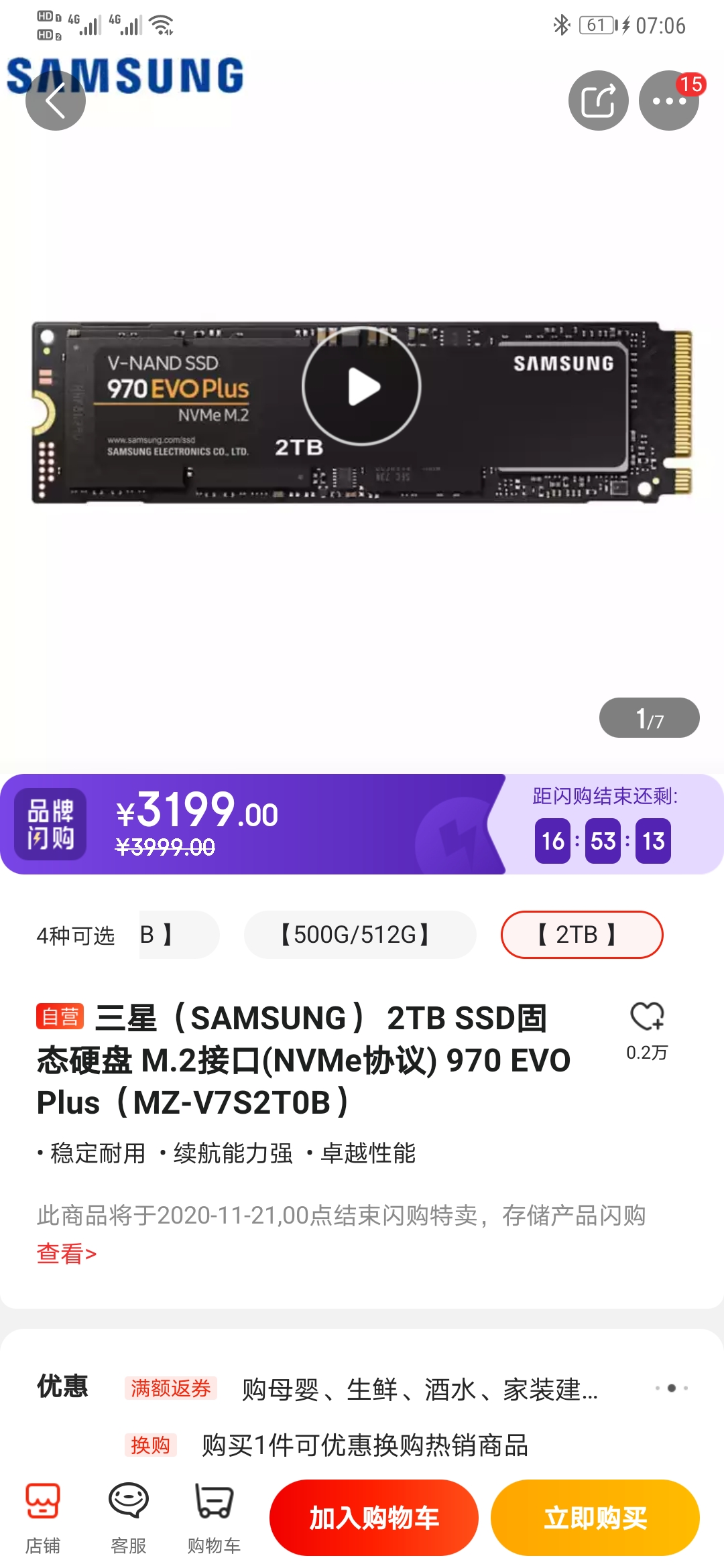Tap the 1/7 image page indicator
The image size is (724, 1568).
point(649,717)
